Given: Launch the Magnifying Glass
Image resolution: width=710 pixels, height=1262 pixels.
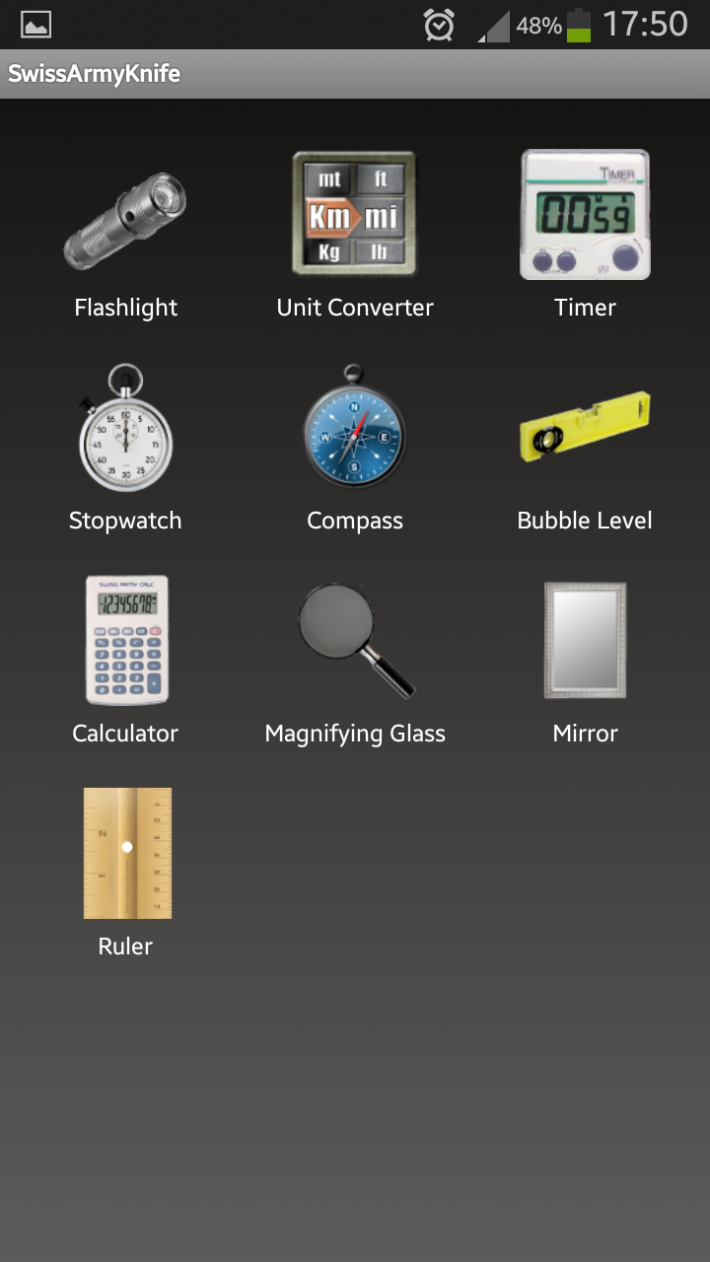Looking at the screenshot, I should point(355,640).
